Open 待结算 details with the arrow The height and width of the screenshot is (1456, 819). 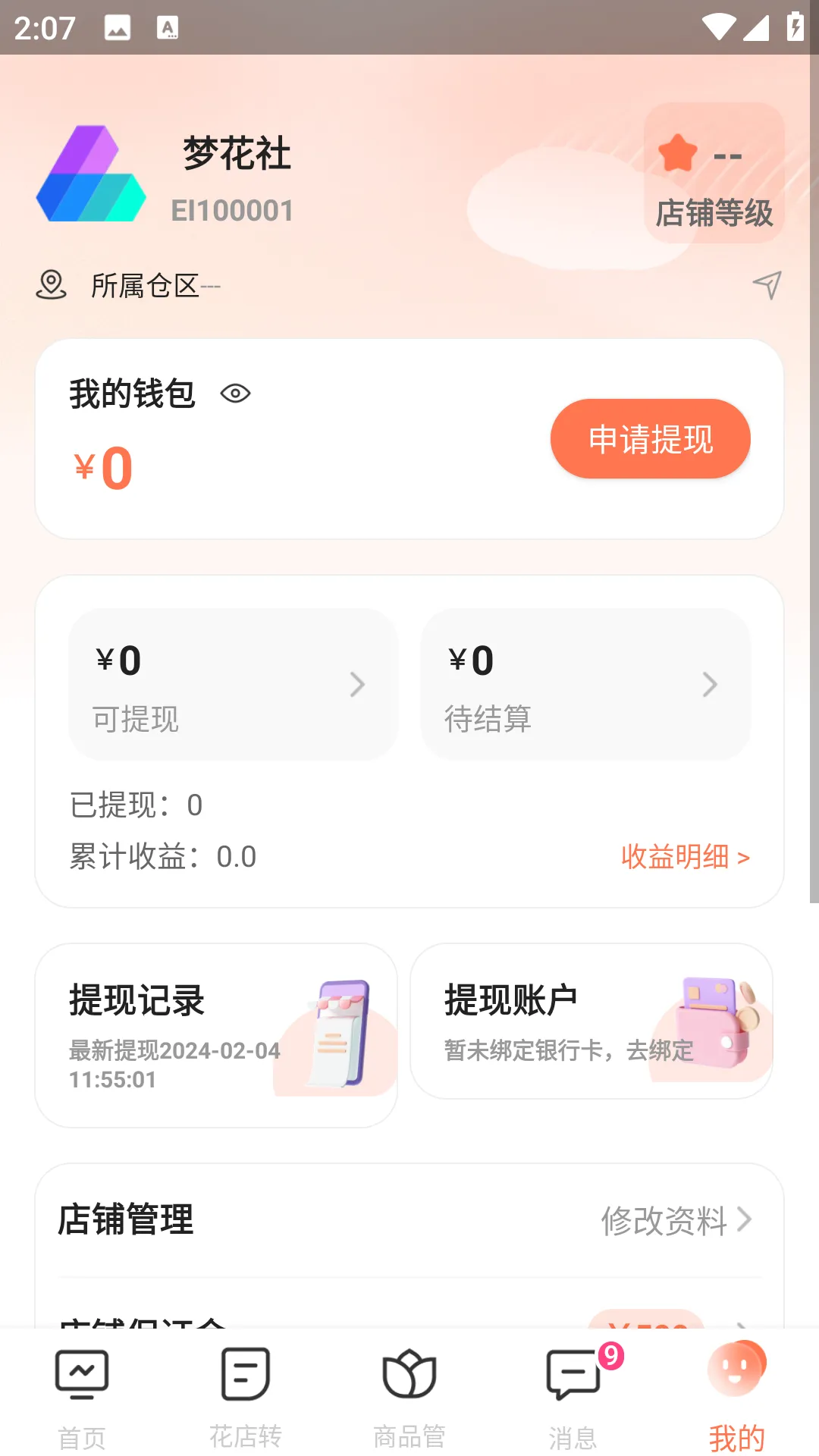[711, 684]
